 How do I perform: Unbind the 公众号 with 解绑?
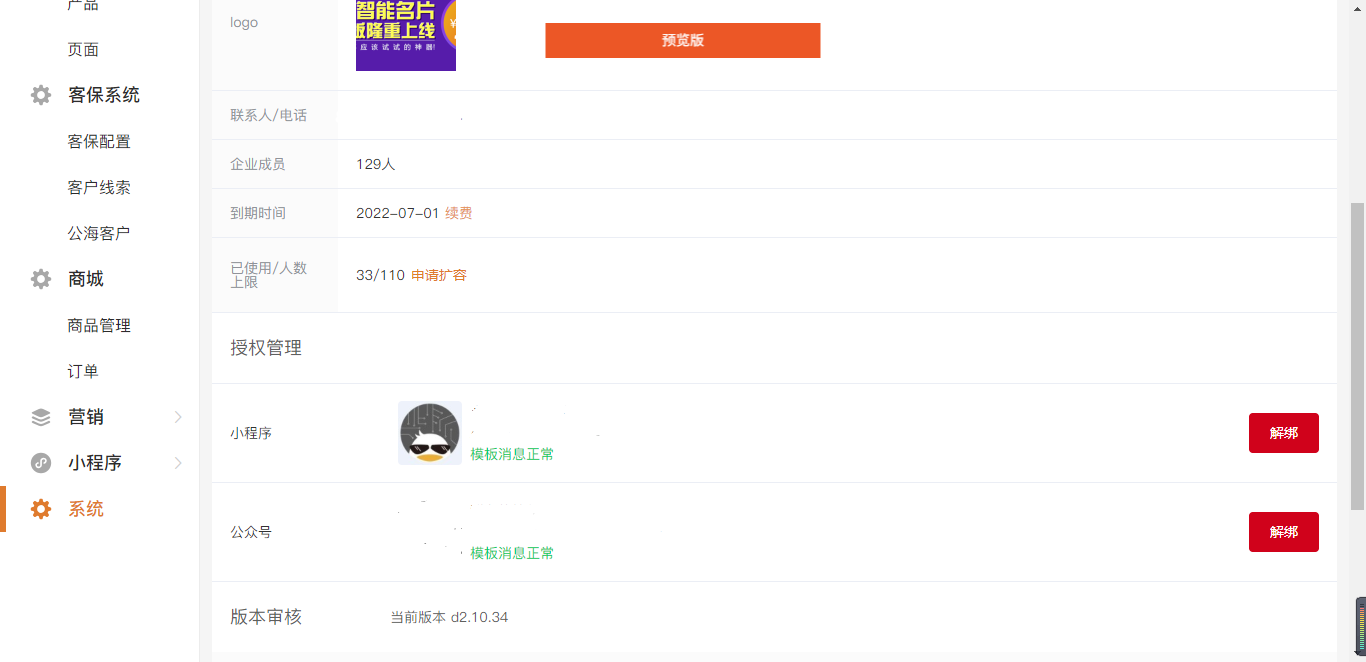click(1283, 532)
